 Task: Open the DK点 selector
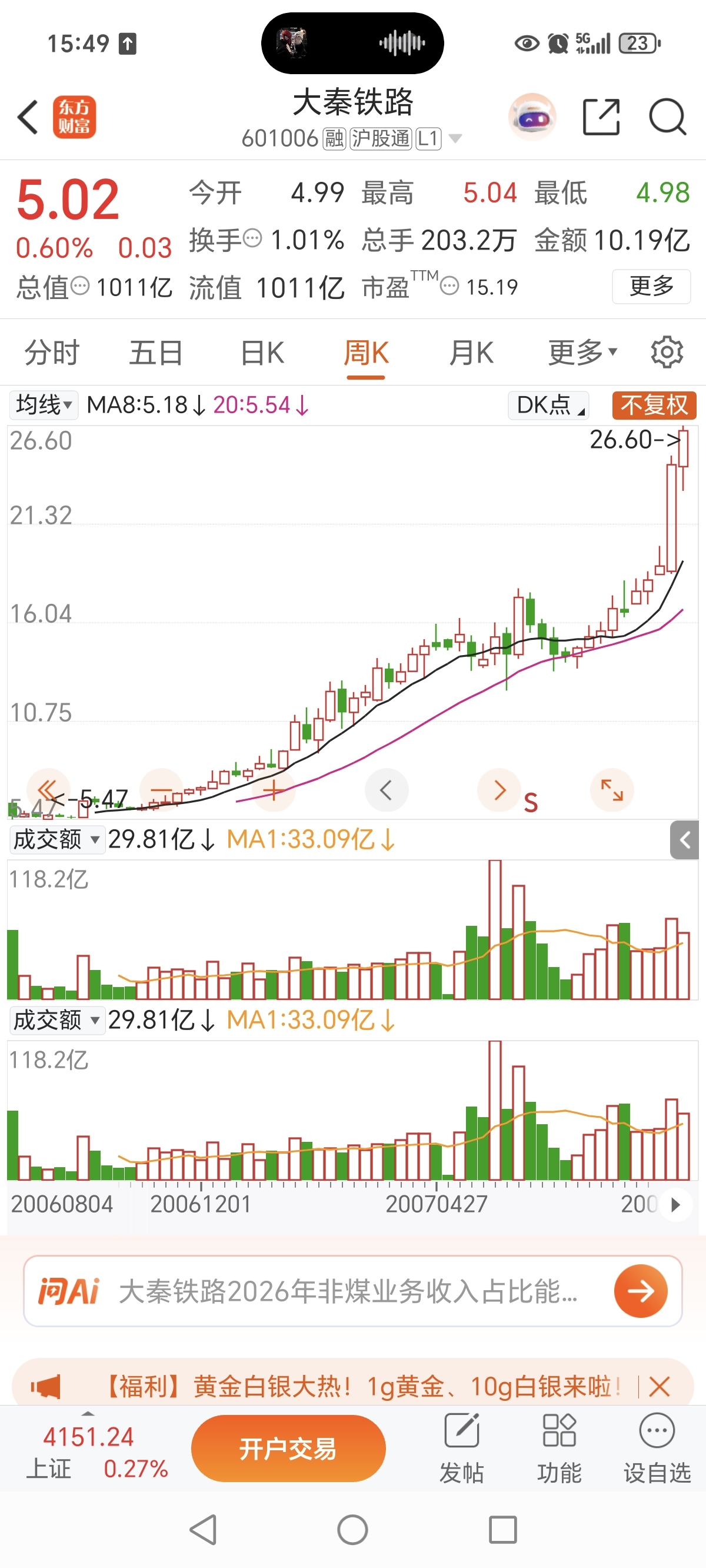pyautogui.click(x=548, y=406)
